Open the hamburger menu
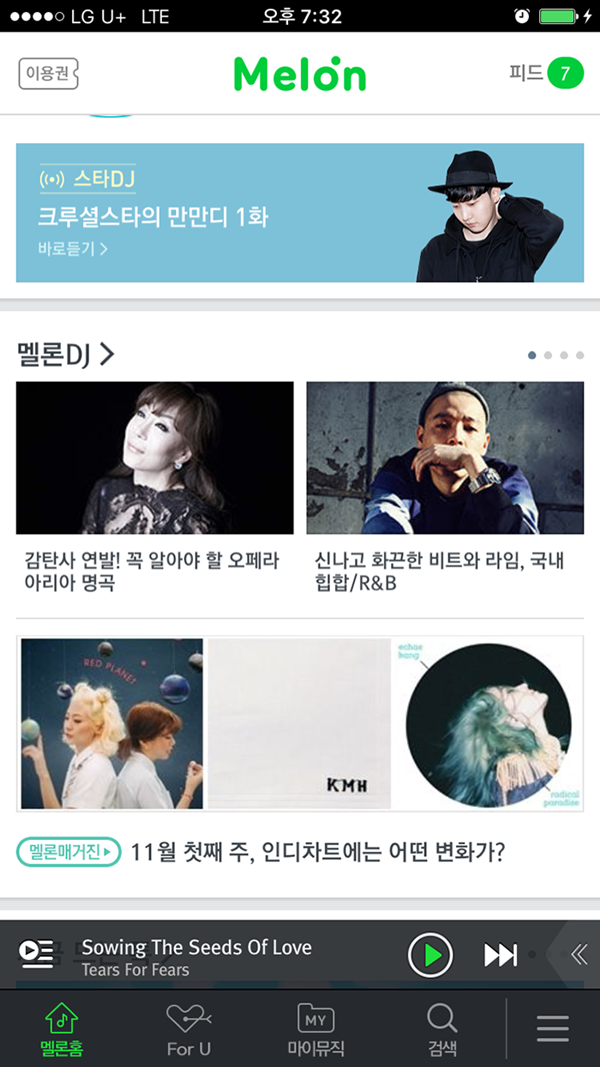Screen dimensions: 600x1067 [x=552, y=1028]
